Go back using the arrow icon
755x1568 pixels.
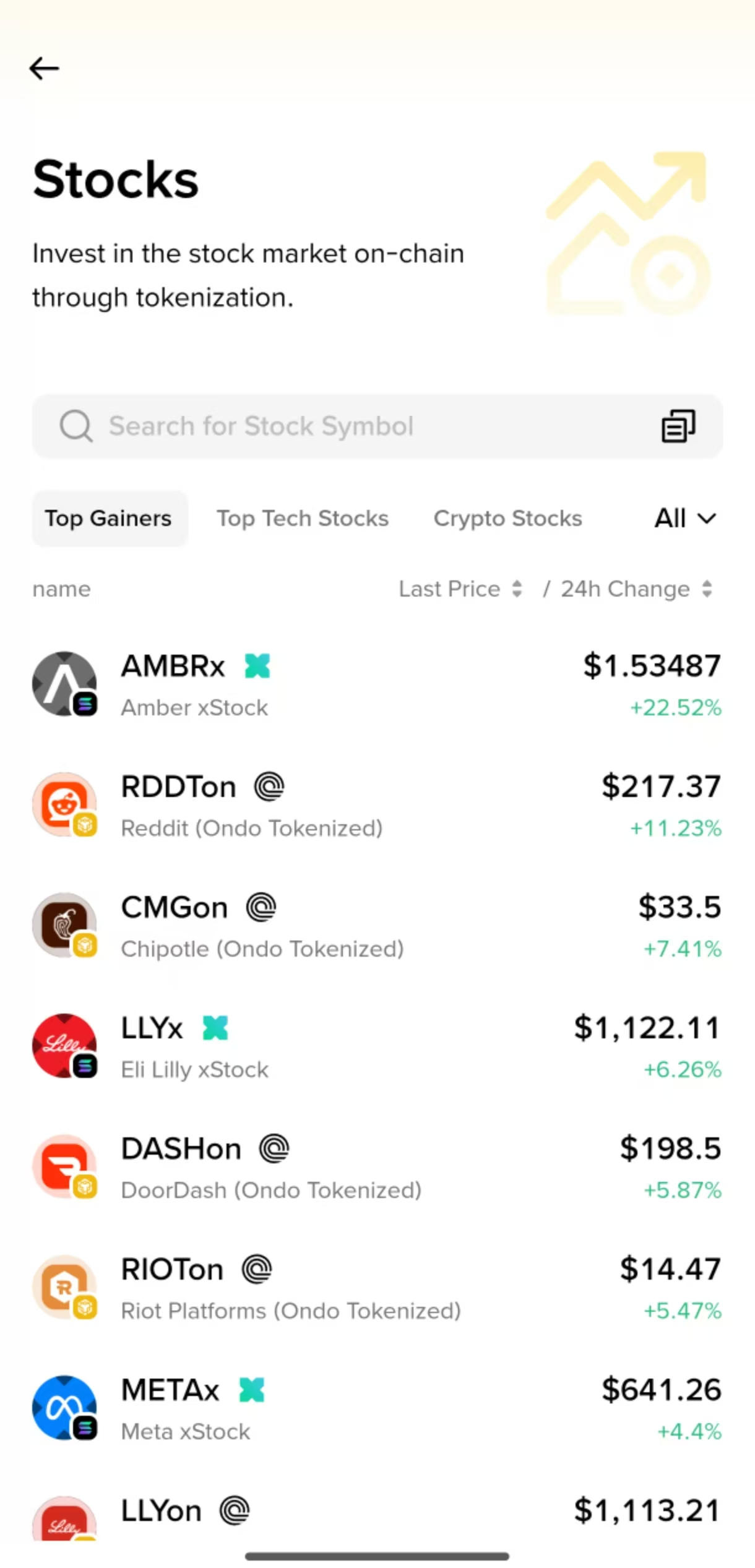(x=45, y=69)
